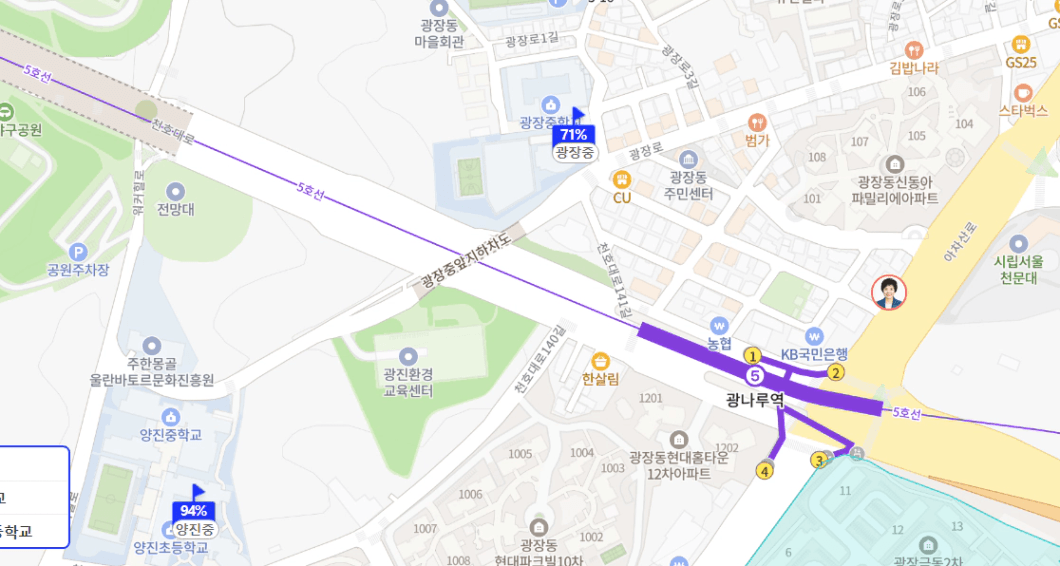This screenshot has width=1060, height=566.
Task: Open 광장동 주민센터 marker
Action: [688, 160]
